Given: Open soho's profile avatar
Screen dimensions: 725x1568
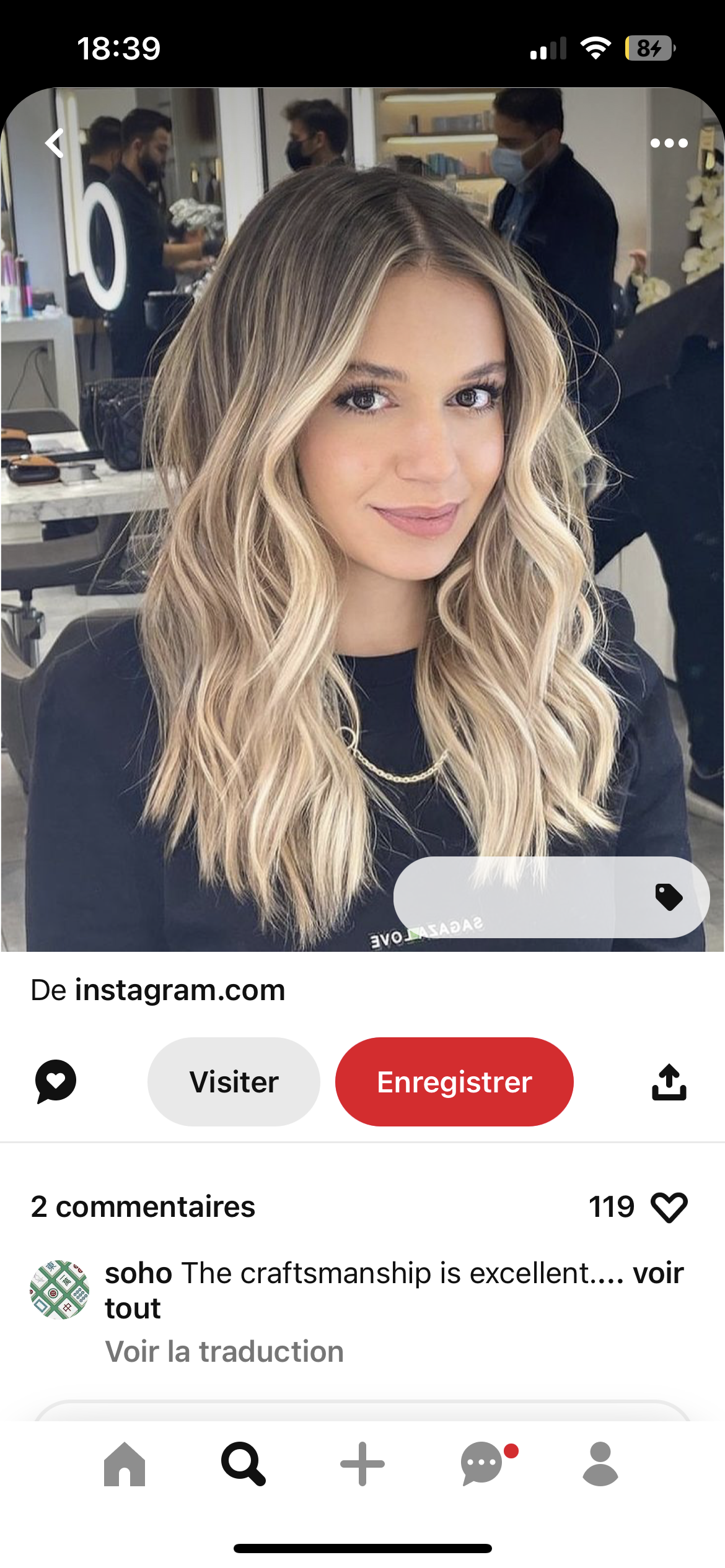Looking at the screenshot, I should (59, 1289).
